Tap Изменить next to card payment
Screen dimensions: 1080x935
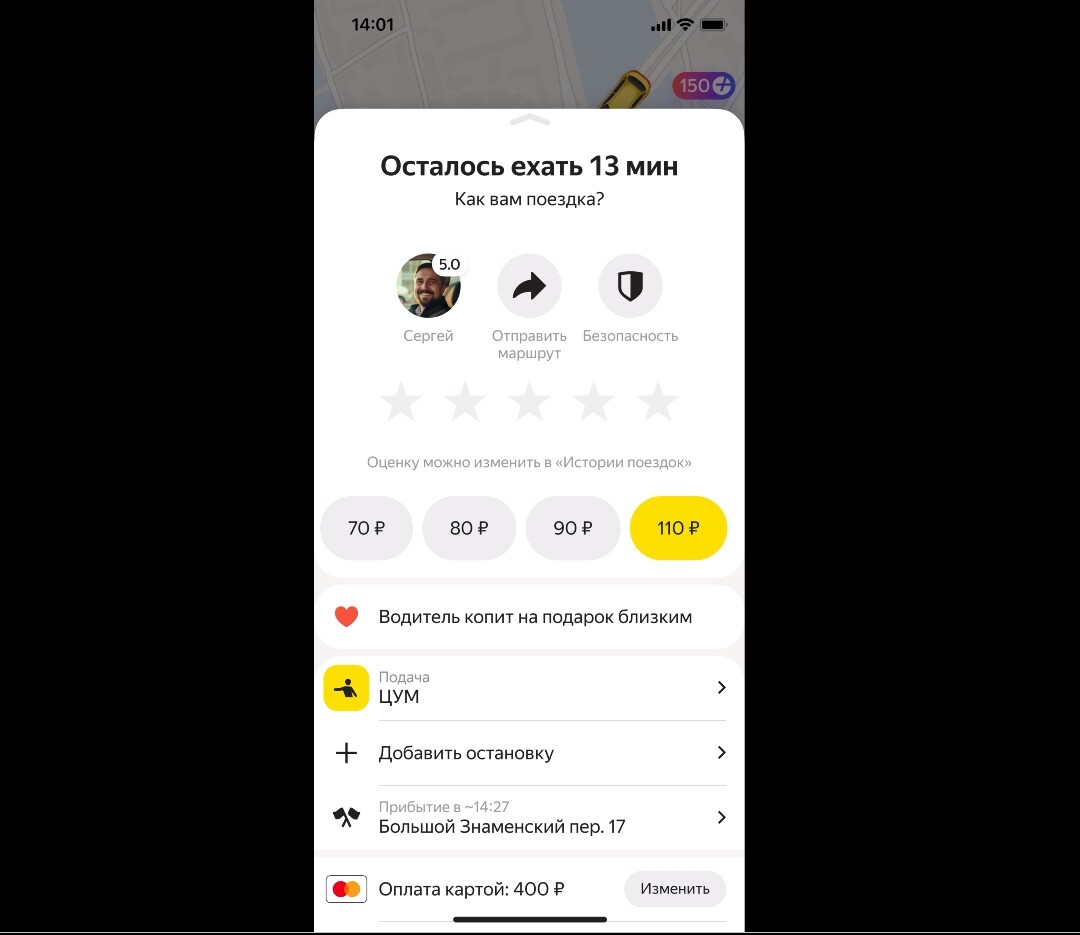(675, 888)
